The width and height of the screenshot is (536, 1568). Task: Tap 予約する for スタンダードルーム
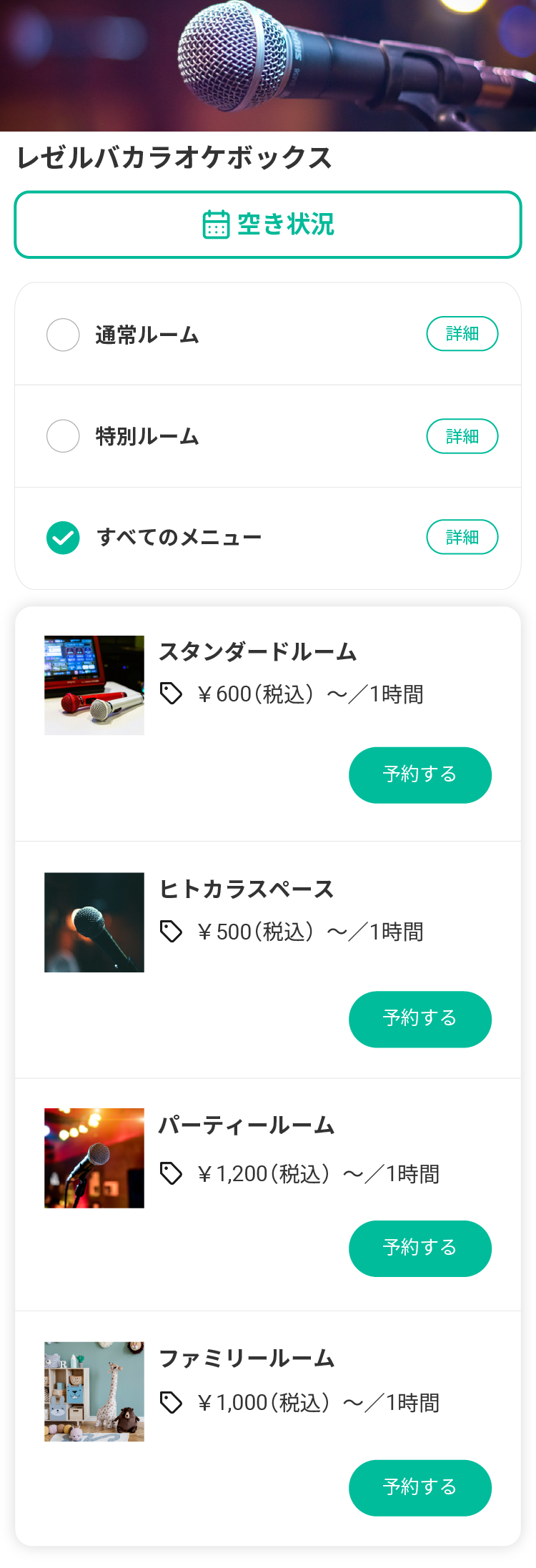point(420,775)
